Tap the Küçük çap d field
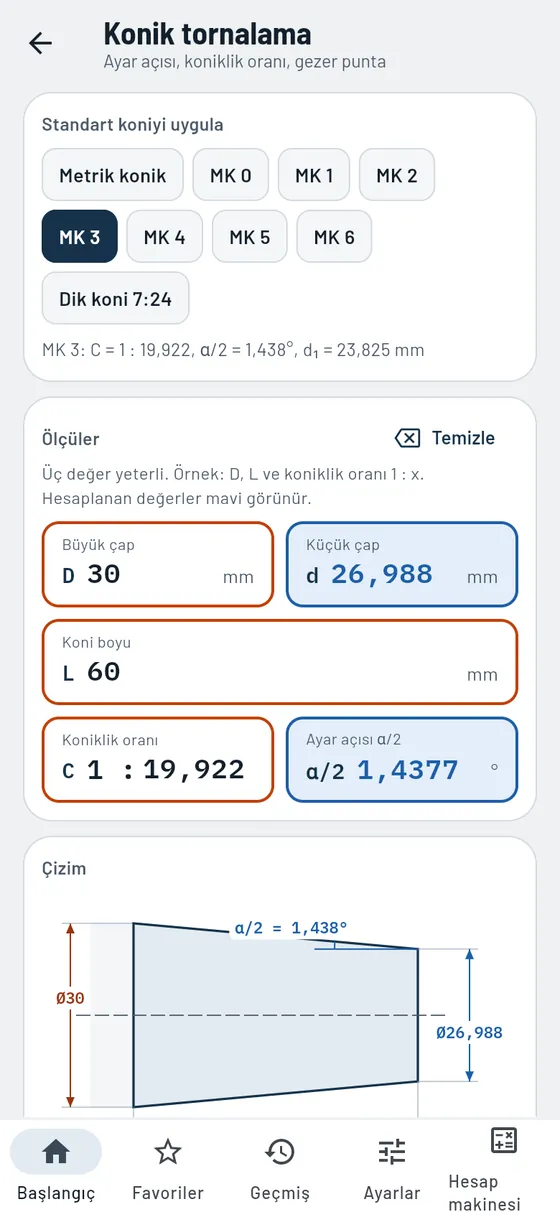The height and width of the screenshot is (1212, 560). click(402, 564)
